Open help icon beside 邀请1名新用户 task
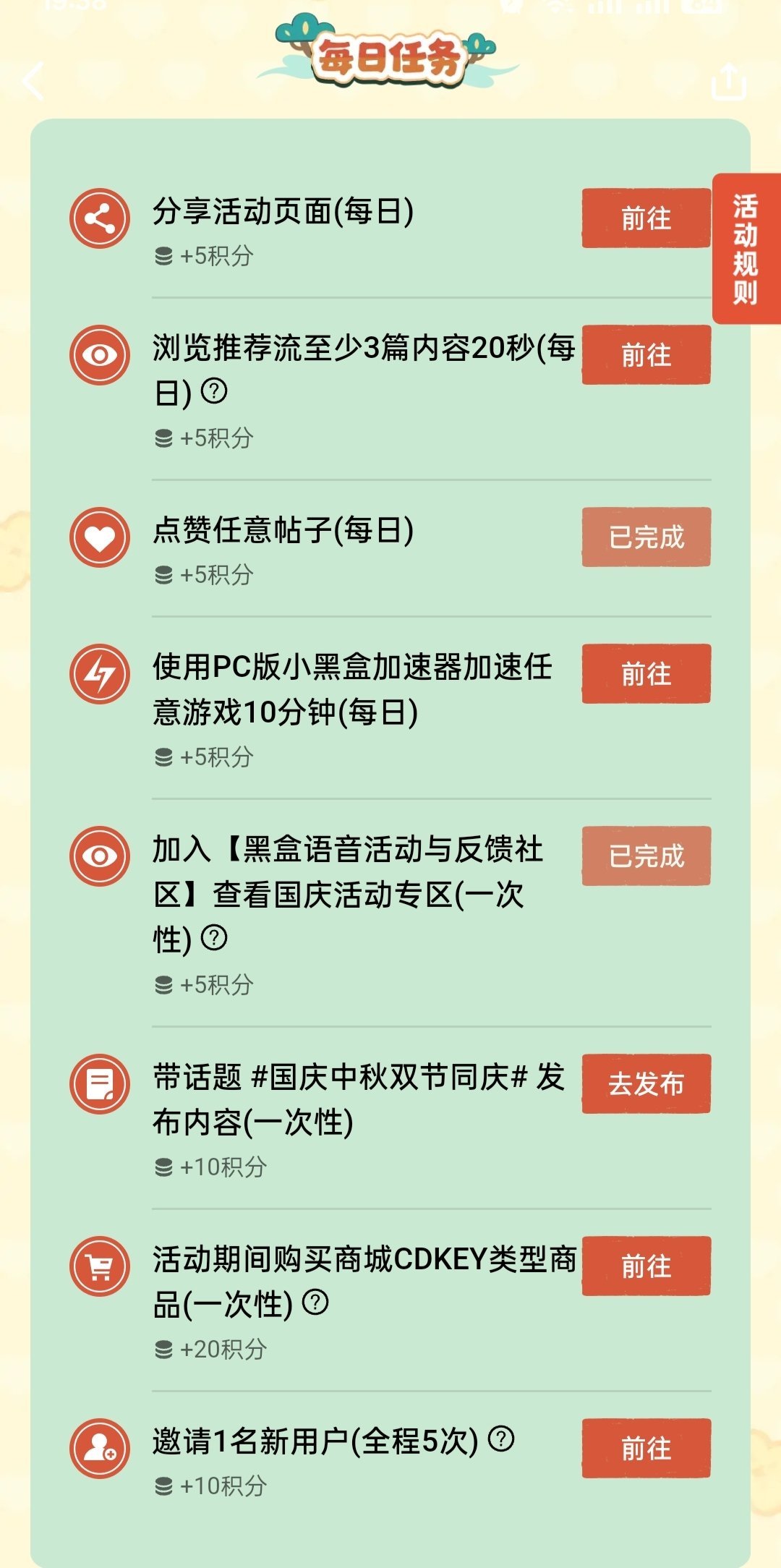The image size is (781, 1568). point(501,1439)
